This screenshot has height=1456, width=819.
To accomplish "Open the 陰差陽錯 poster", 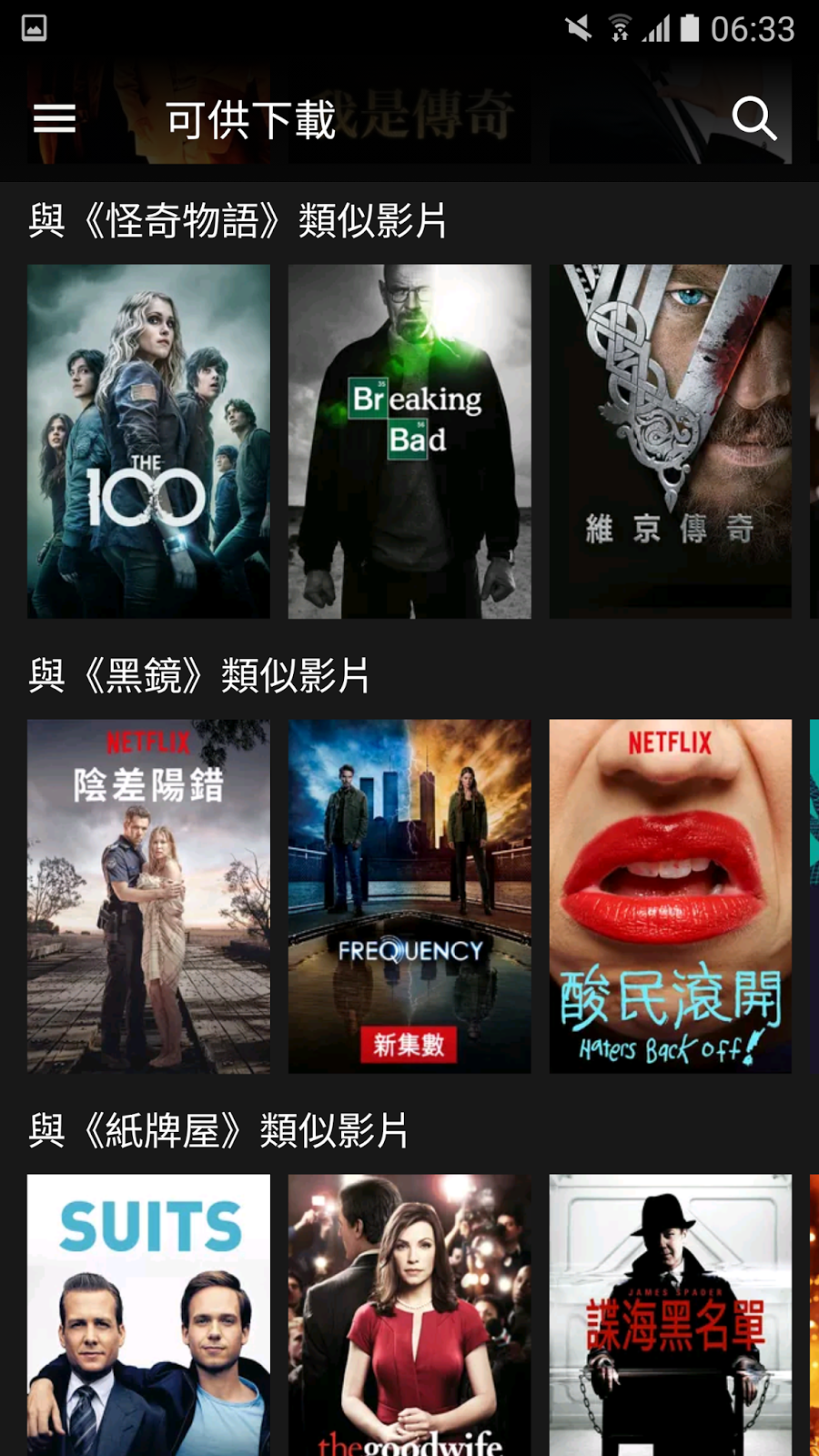I will [148, 896].
